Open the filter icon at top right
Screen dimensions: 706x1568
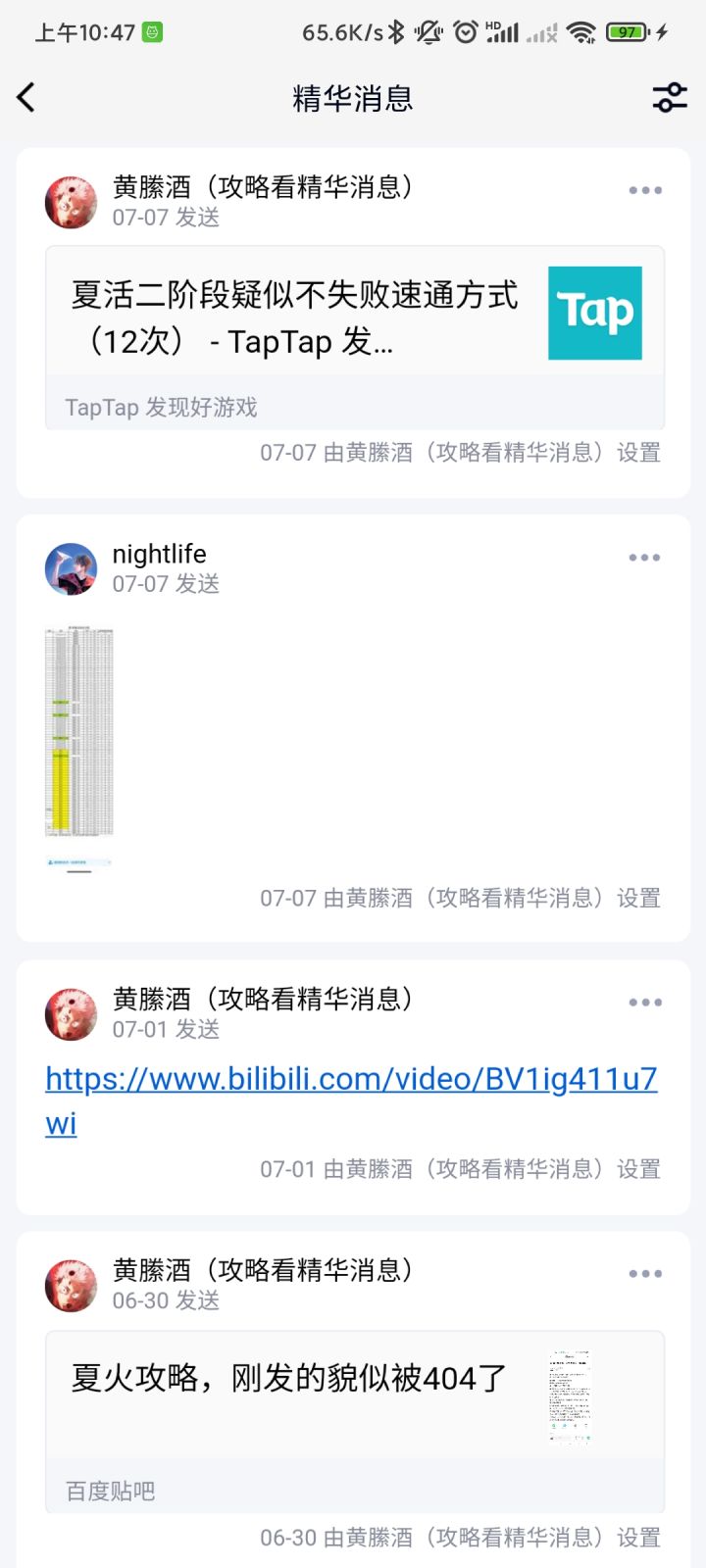(669, 98)
